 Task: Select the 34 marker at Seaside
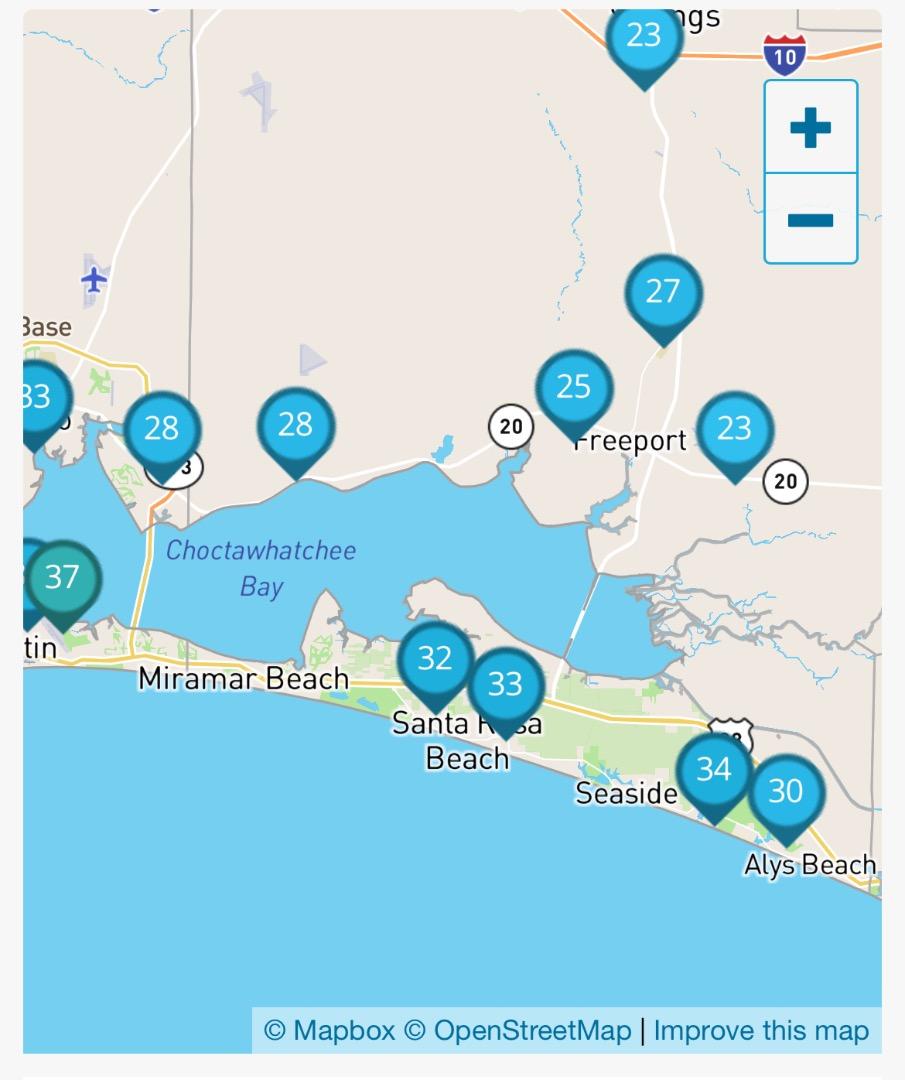tap(714, 771)
